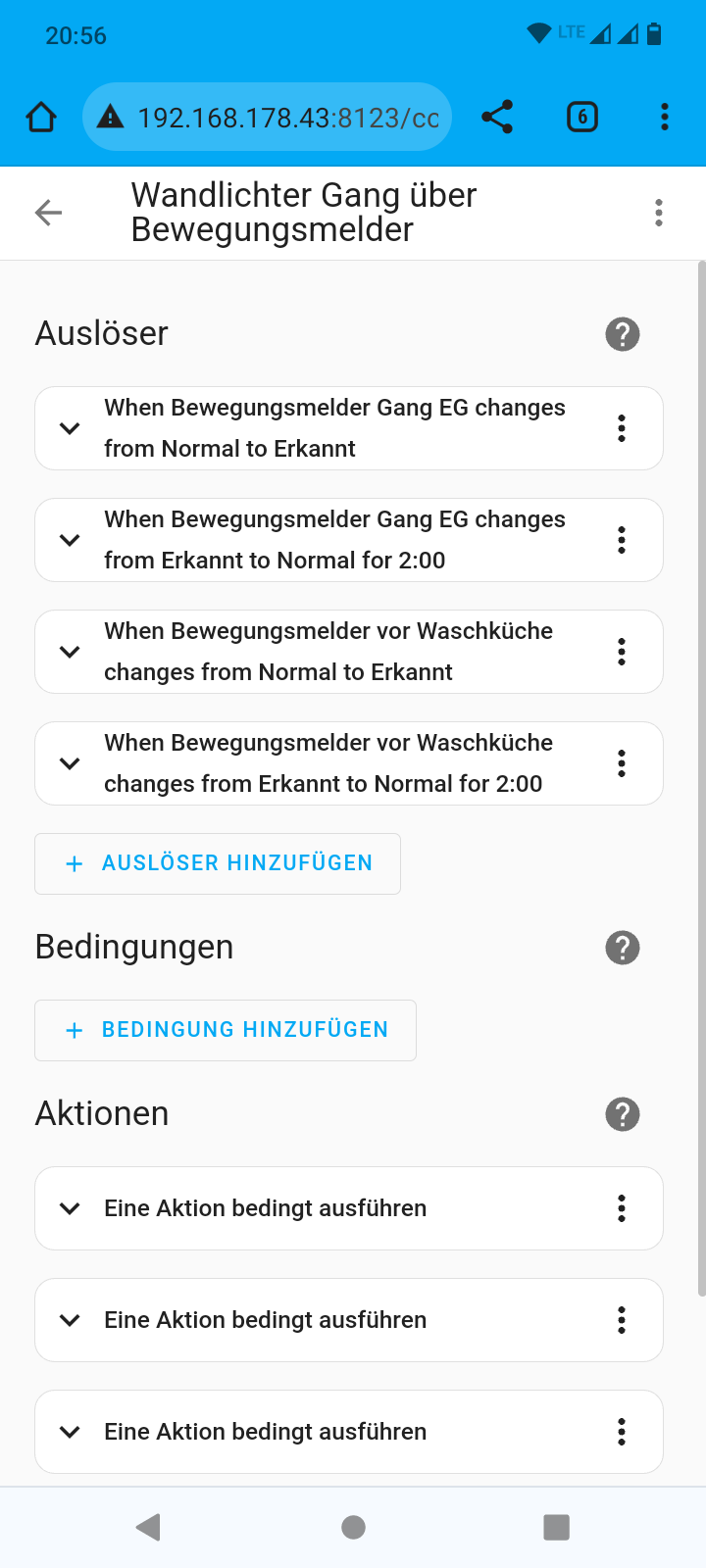Image resolution: width=706 pixels, height=1568 pixels.
Task: Add a condition with Bedingung hinzufügen
Action: 226,1030
